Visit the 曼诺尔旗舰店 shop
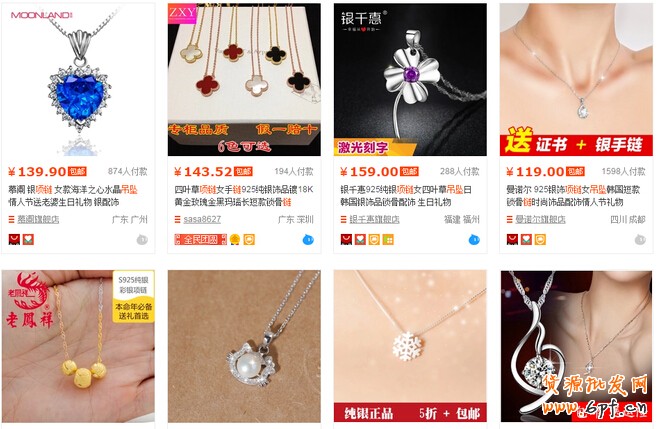The image size is (657, 429). [x=544, y=219]
